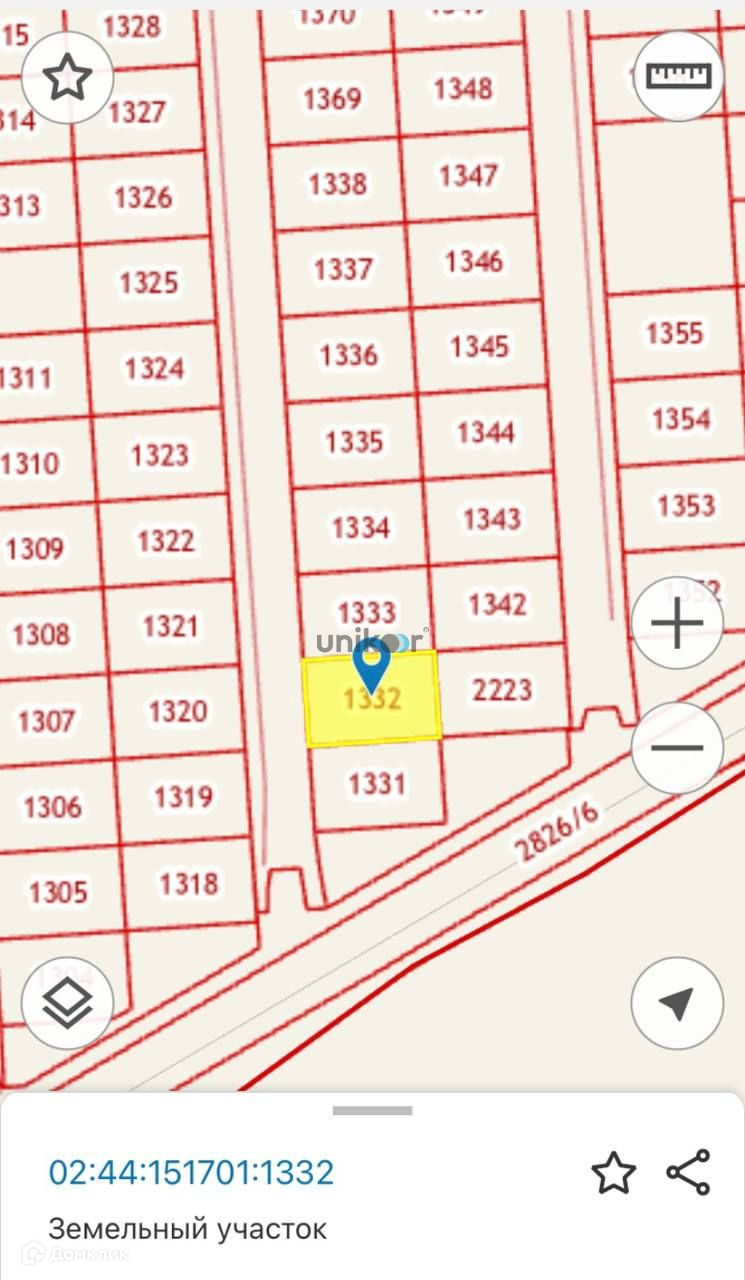Zoom out of the map
The width and height of the screenshot is (745, 1280).
click(677, 748)
